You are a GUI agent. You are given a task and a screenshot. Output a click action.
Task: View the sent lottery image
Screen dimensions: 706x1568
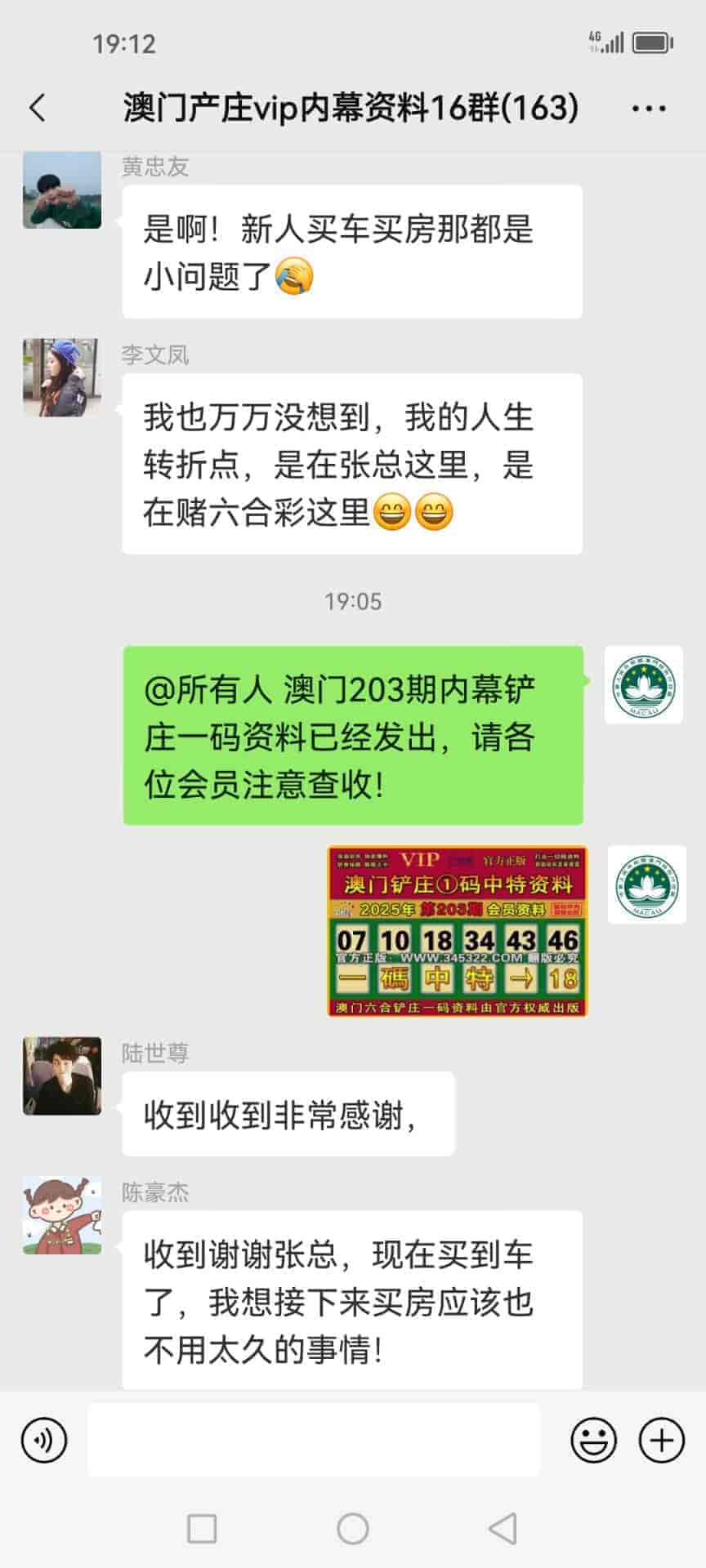pyautogui.click(x=458, y=931)
